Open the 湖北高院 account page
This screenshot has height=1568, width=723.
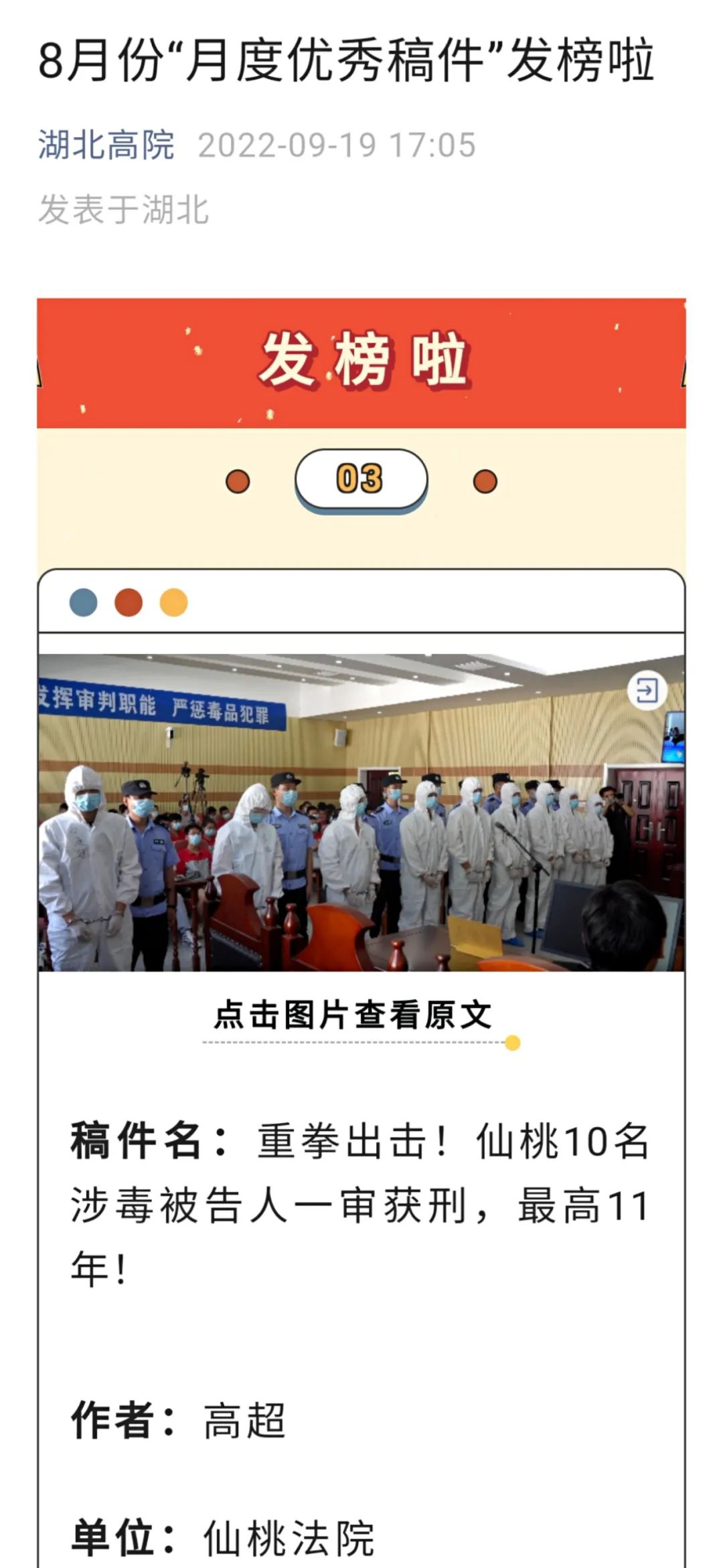pos(106,145)
